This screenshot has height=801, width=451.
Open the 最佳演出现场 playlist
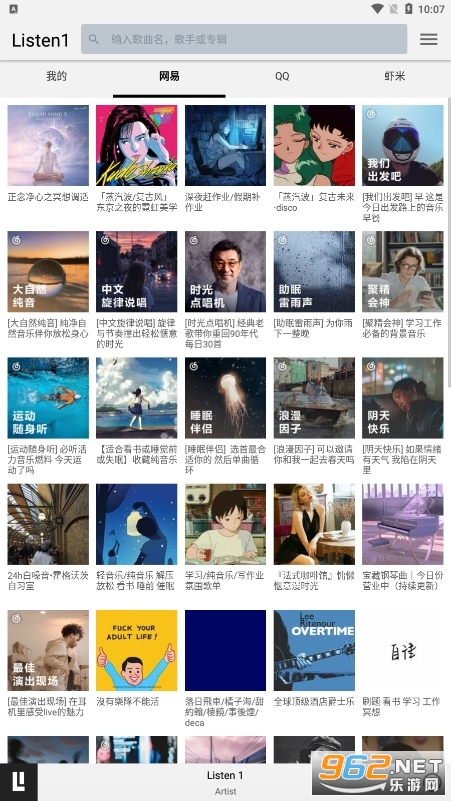[x=48, y=650]
